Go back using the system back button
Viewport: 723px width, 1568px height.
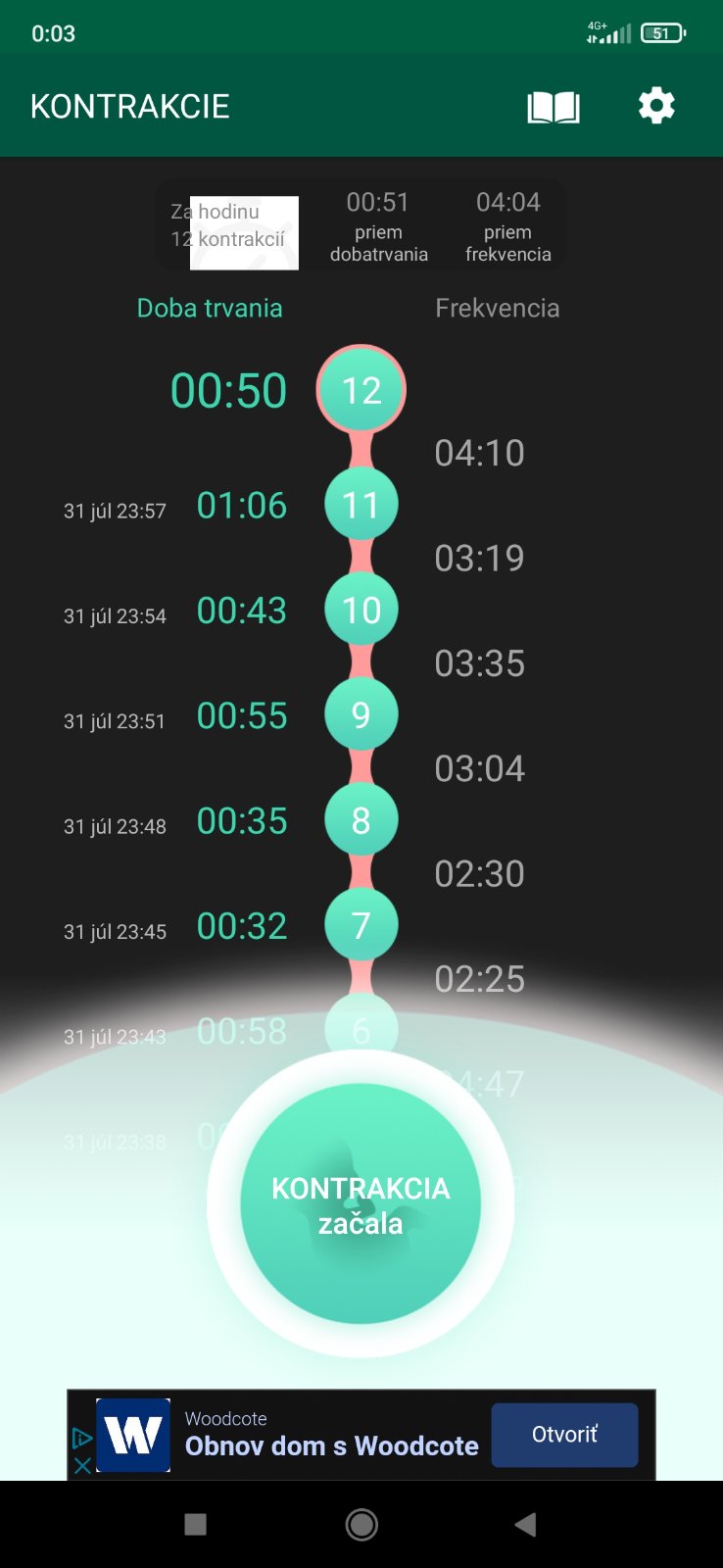pyautogui.click(x=526, y=1524)
